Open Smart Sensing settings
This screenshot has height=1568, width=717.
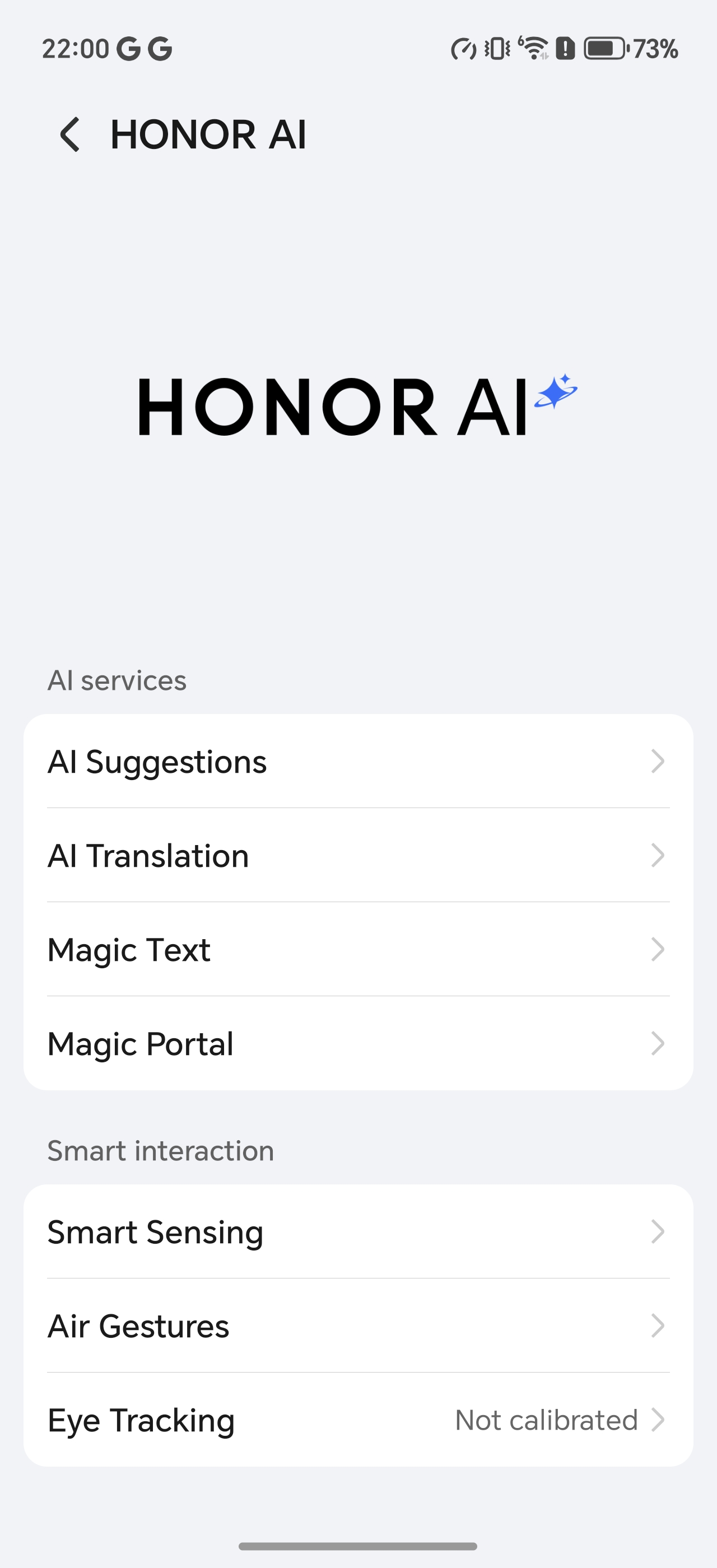pos(358,1231)
